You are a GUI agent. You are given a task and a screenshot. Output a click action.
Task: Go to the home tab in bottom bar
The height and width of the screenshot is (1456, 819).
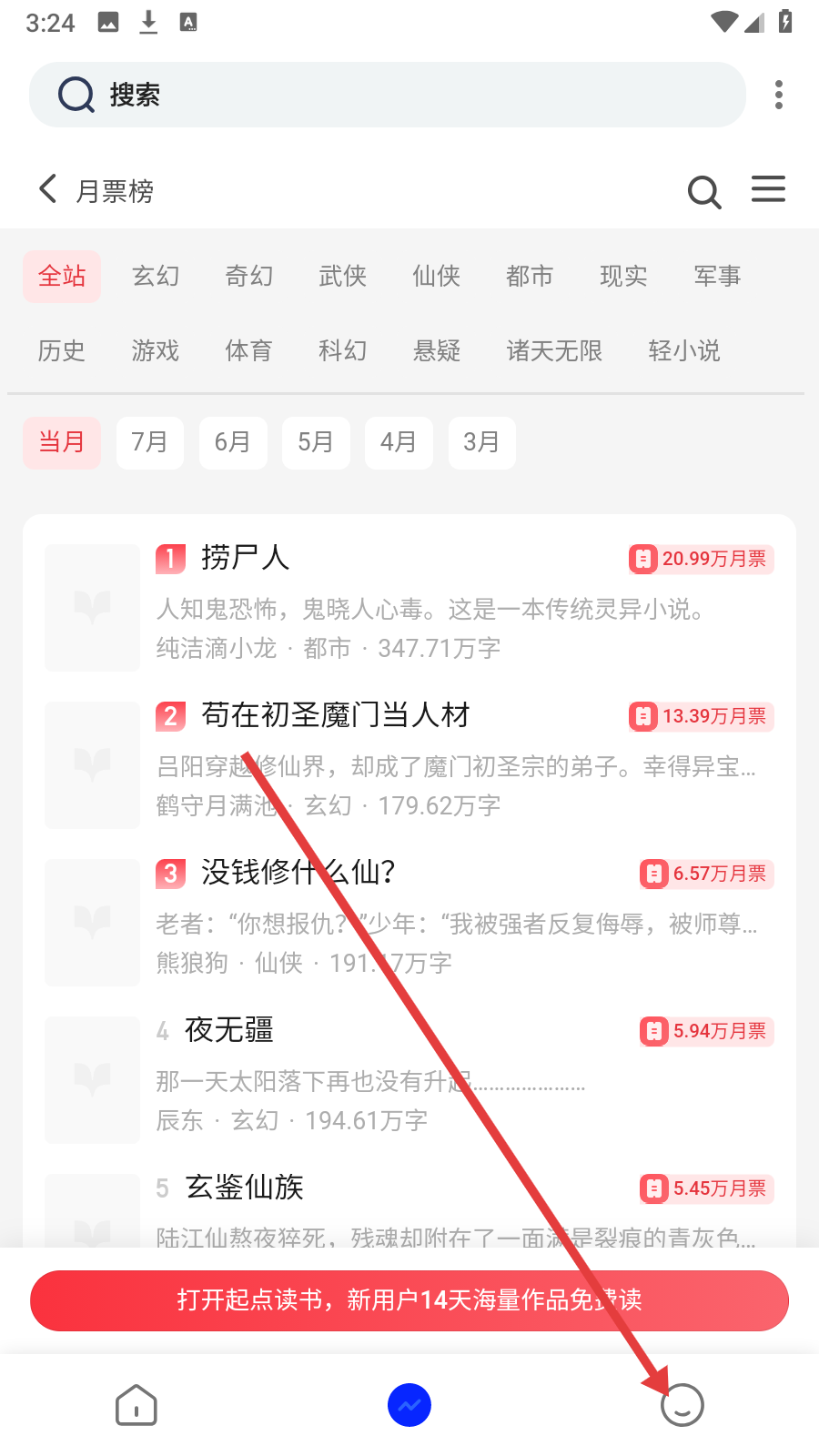[x=136, y=1405]
